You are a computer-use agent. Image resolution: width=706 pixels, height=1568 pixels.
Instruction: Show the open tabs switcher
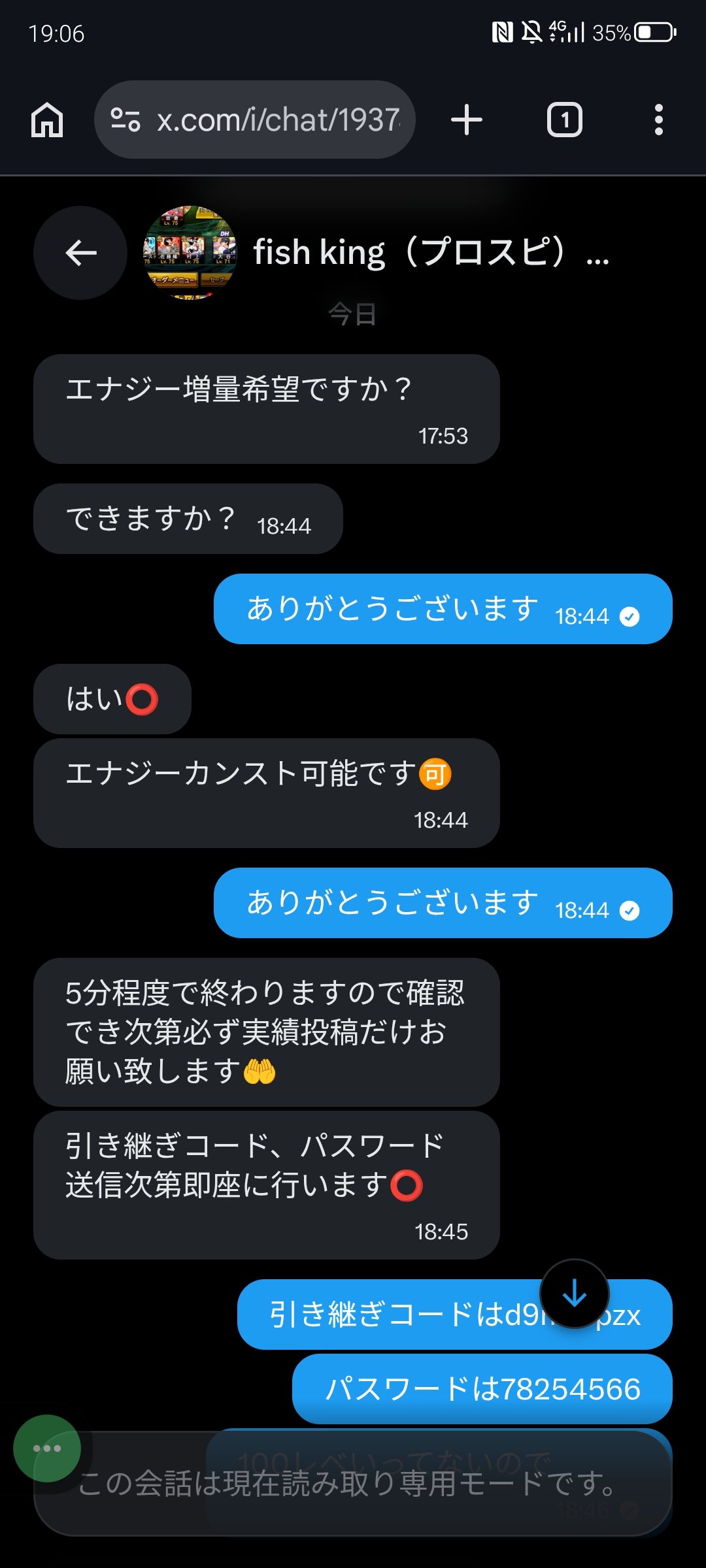(564, 120)
